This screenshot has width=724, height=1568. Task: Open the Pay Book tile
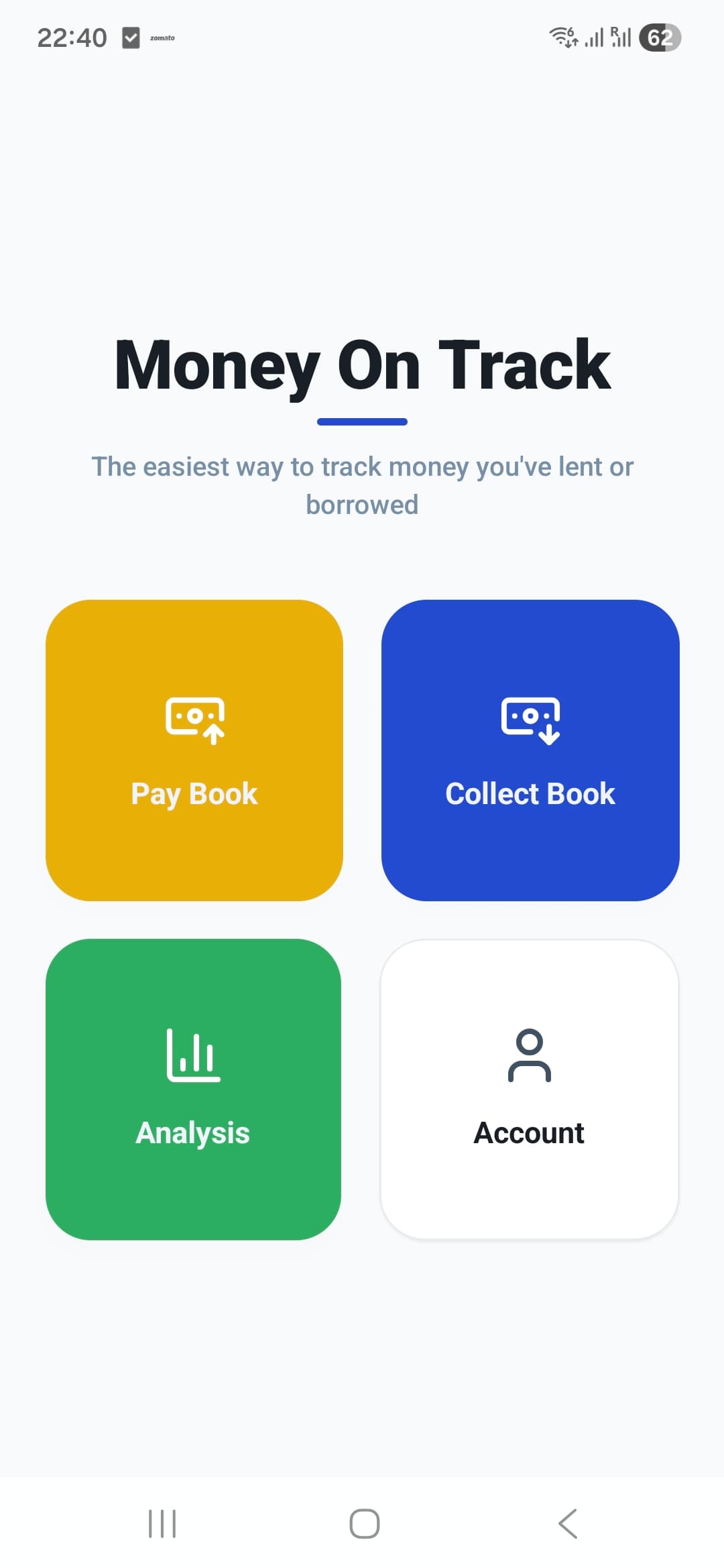(194, 750)
